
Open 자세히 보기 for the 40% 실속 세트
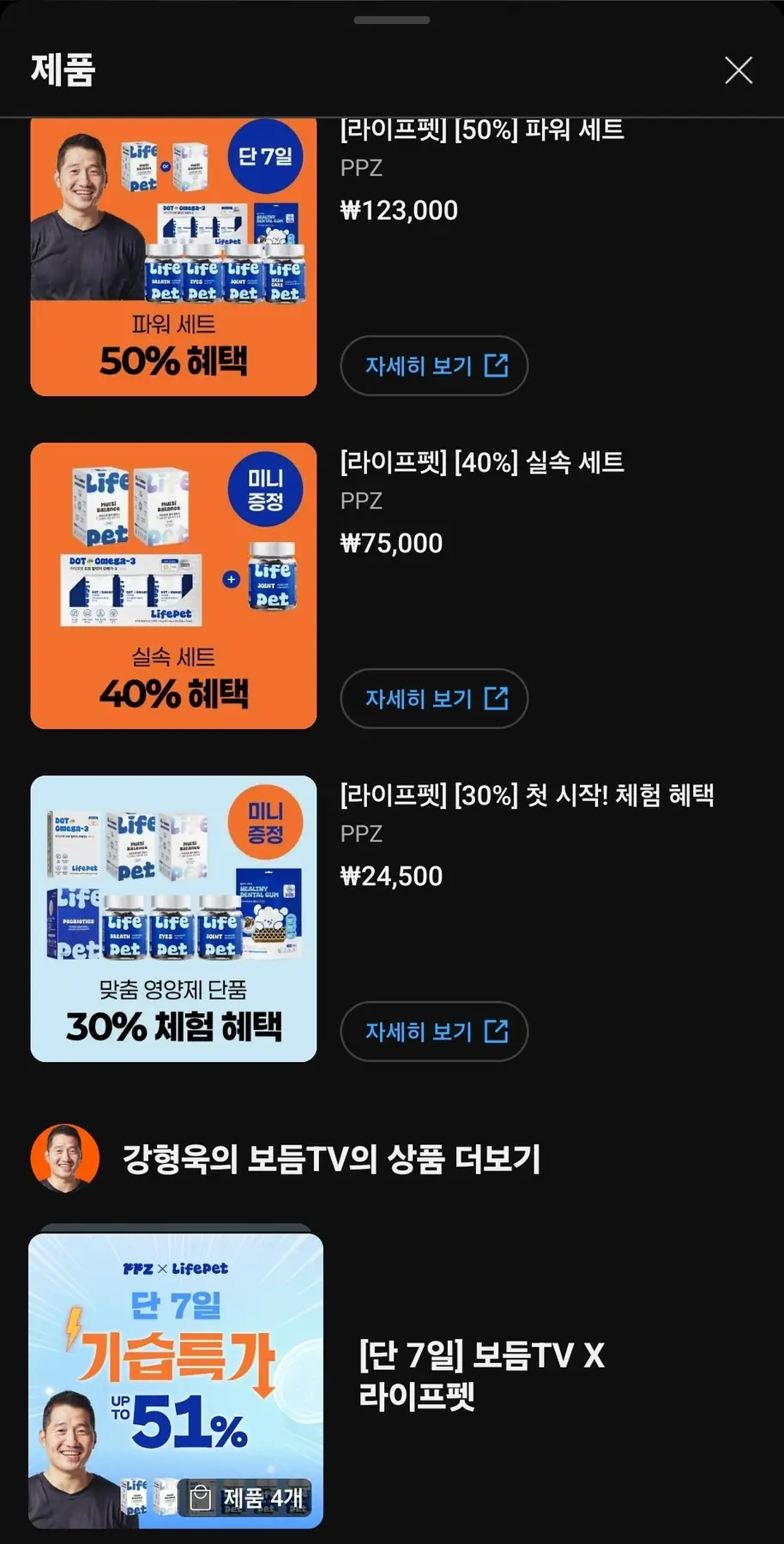point(434,698)
